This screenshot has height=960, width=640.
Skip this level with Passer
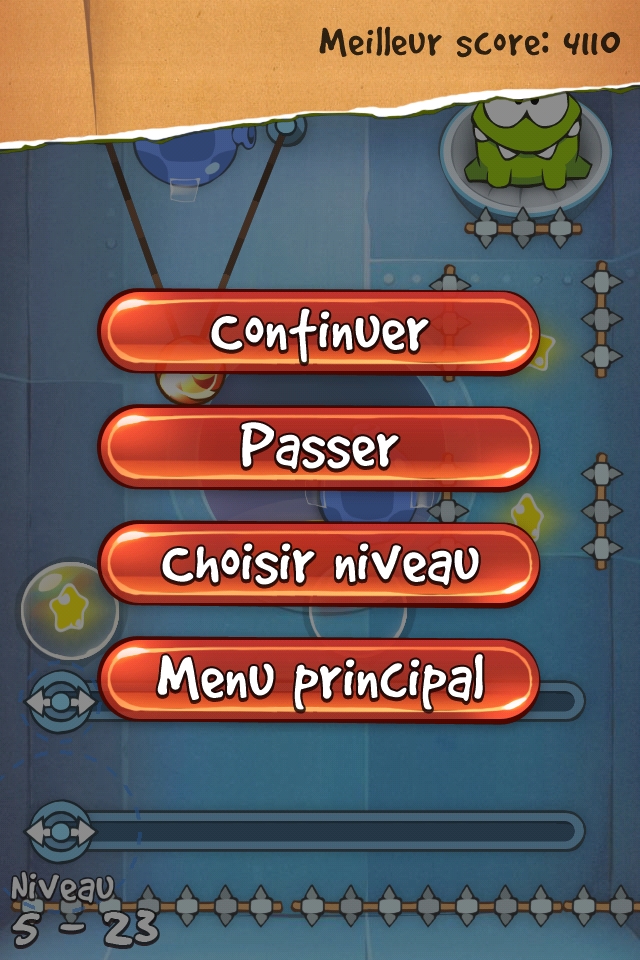pos(319,448)
